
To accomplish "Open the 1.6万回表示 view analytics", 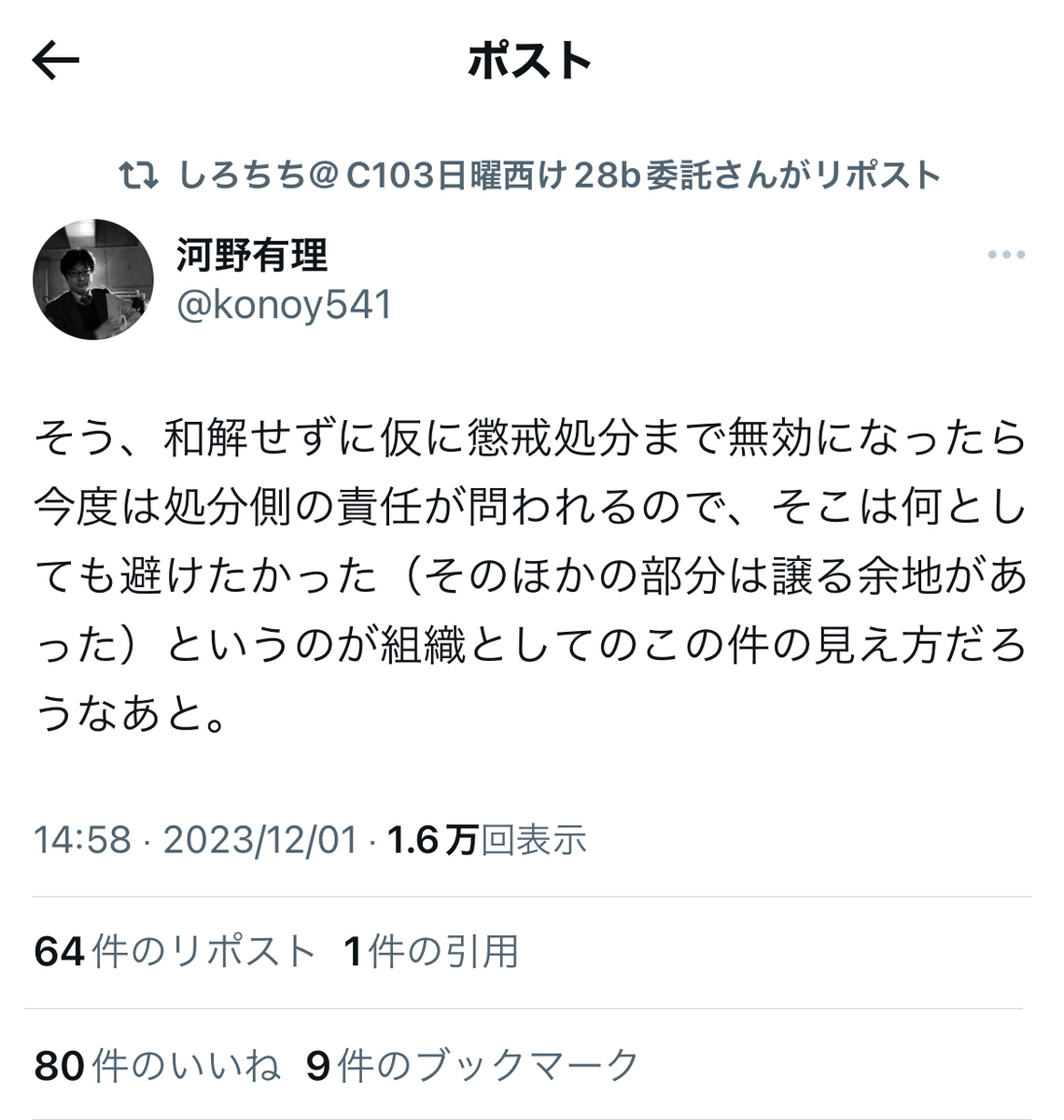I will pyautogui.click(x=486, y=840).
